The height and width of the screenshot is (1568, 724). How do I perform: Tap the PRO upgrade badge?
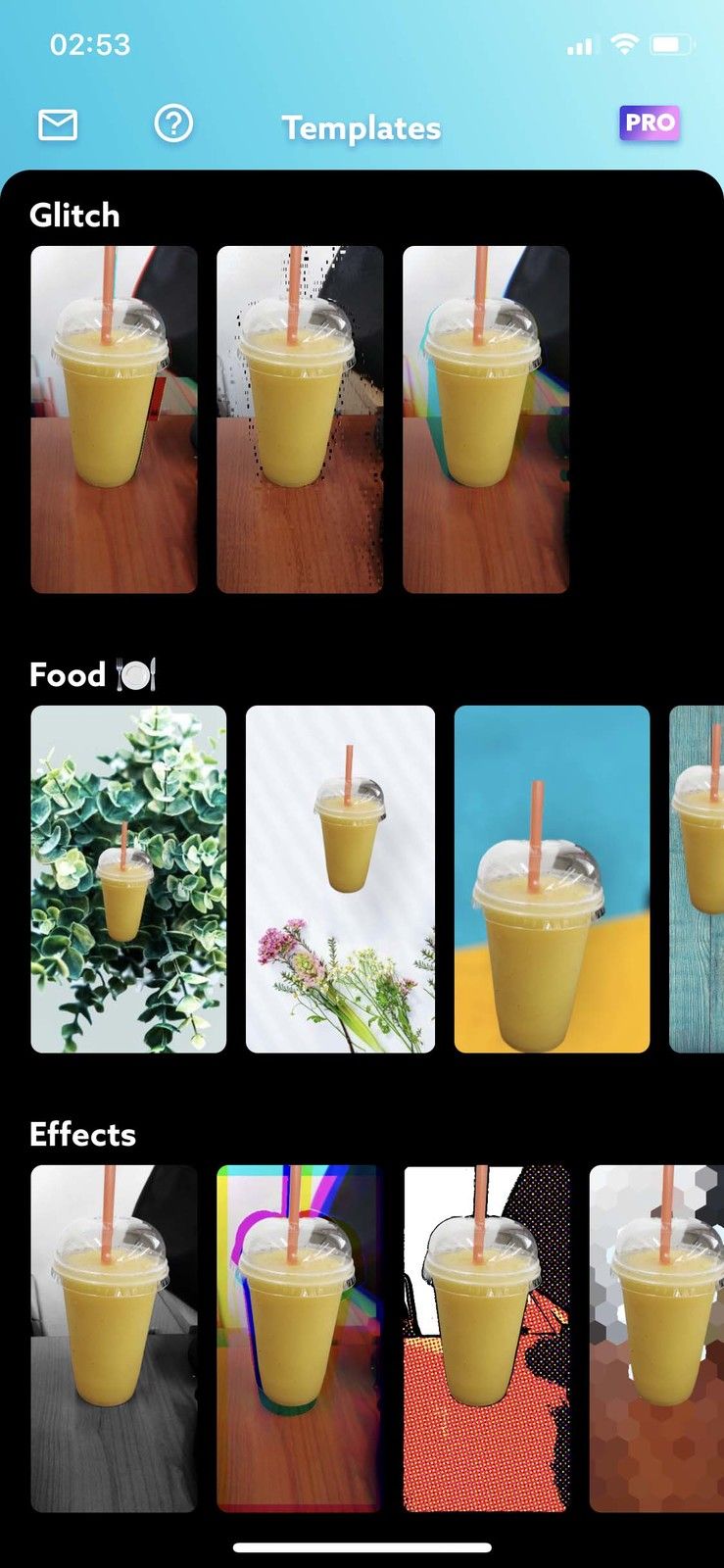click(650, 123)
